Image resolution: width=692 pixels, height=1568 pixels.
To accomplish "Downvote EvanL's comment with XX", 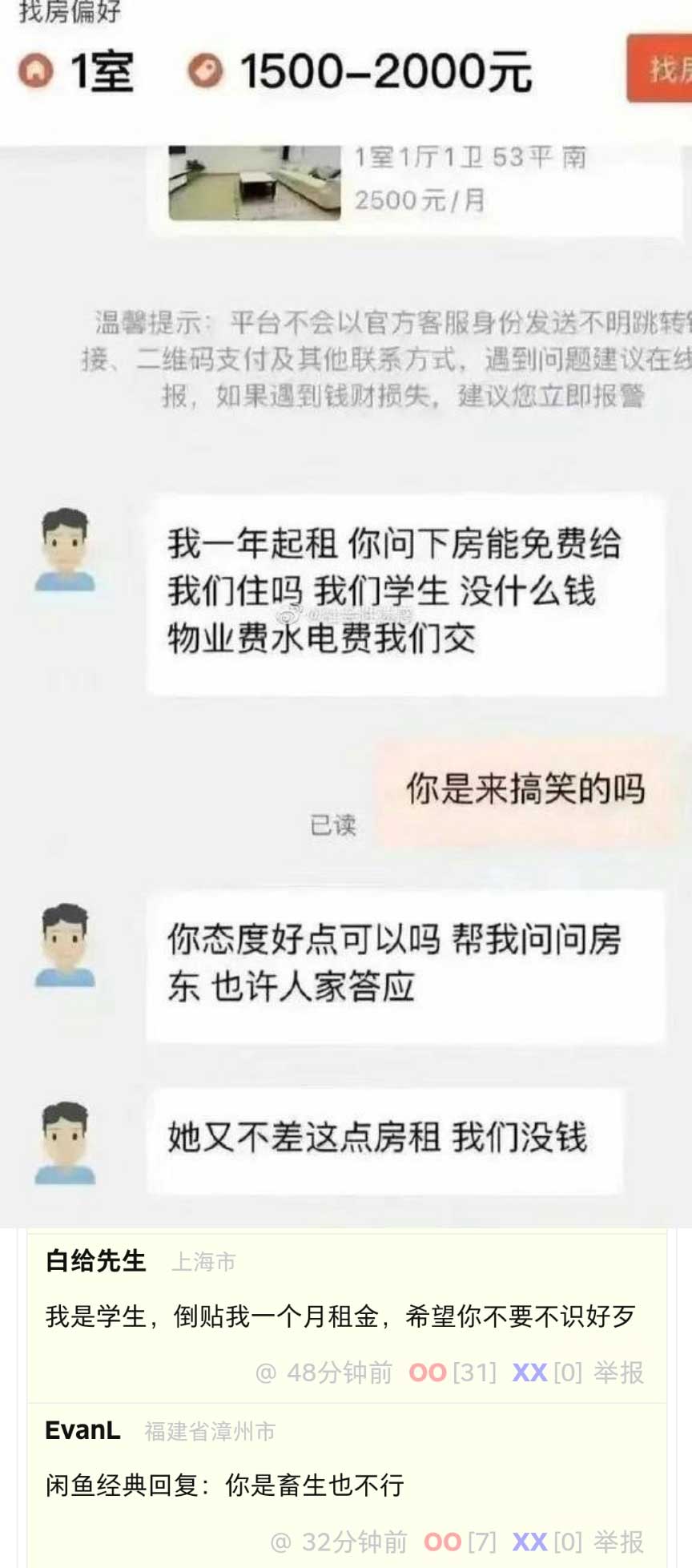I will pyautogui.click(x=529, y=1542).
